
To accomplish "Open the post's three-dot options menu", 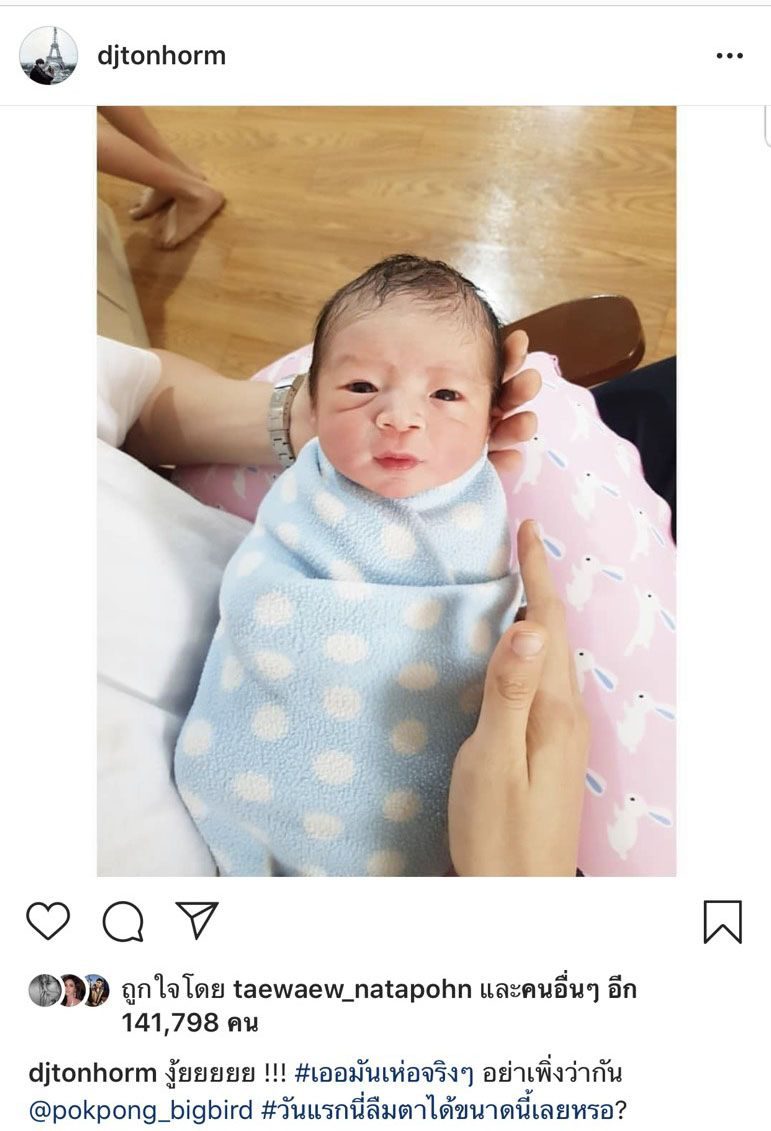I will pos(729,57).
